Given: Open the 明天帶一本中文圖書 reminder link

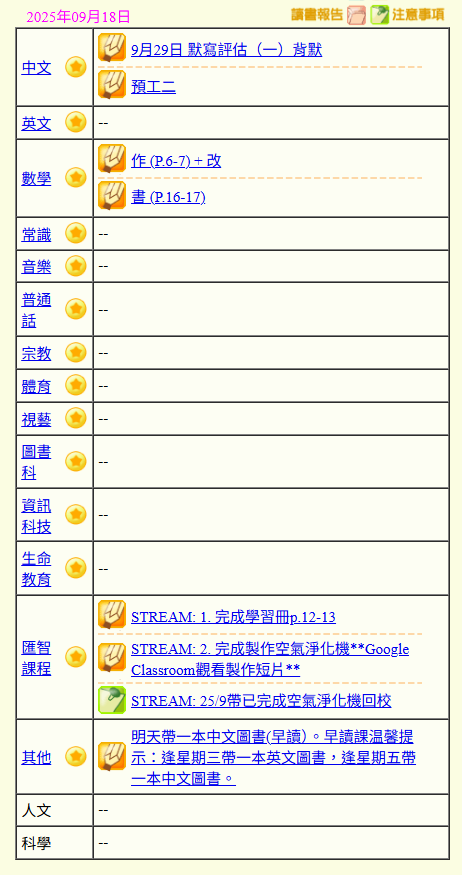Looking at the screenshot, I should [273, 758].
